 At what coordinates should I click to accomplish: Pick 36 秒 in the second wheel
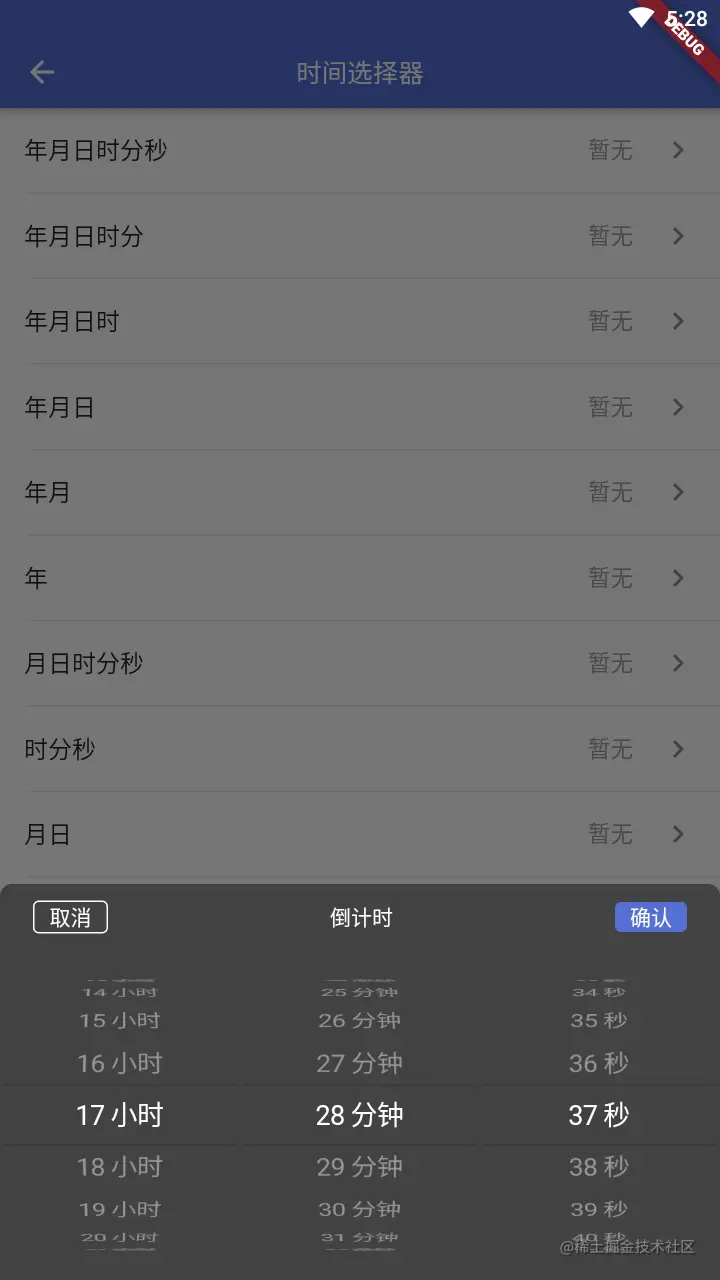[x=598, y=1063]
